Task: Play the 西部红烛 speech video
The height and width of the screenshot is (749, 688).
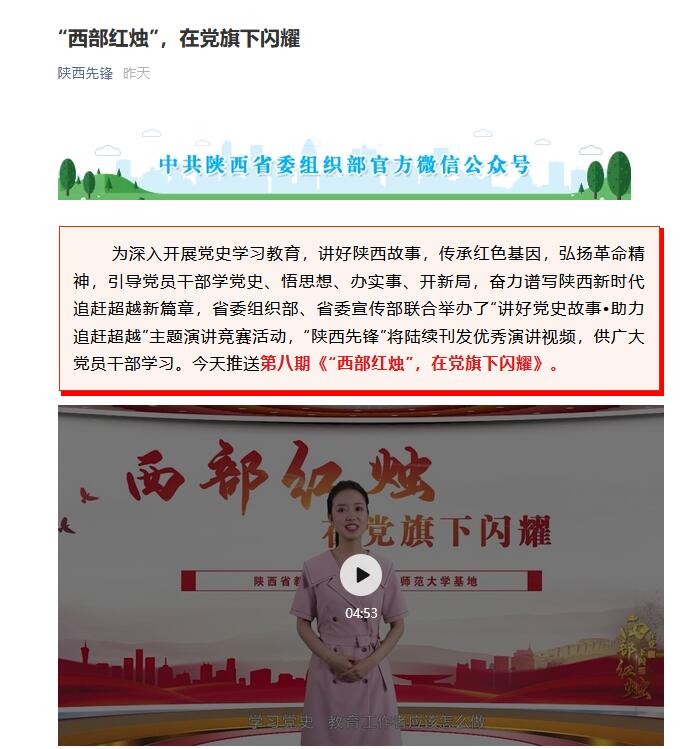Action: pyautogui.click(x=361, y=575)
